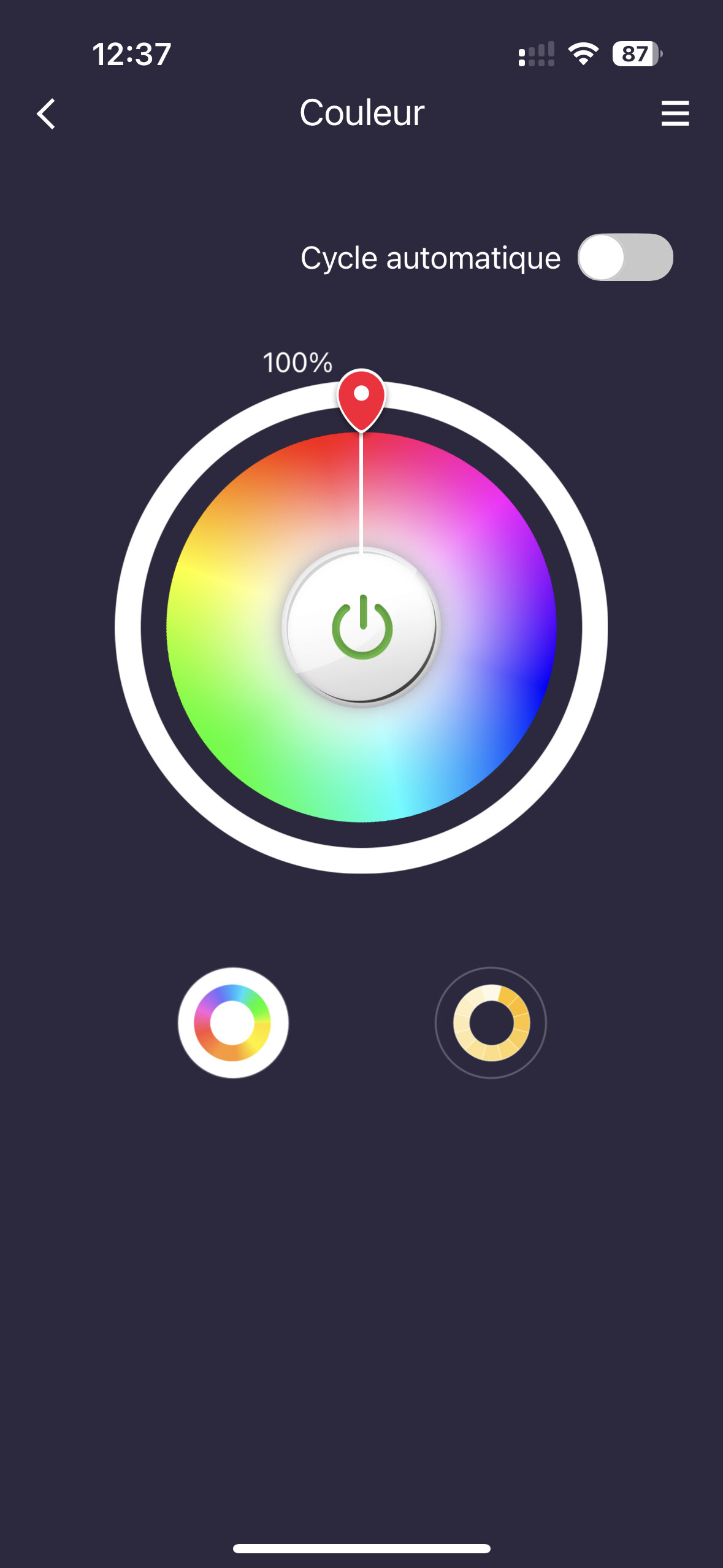Tap the green power button
The width and height of the screenshot is (723, 1568).
(x=361, y=627)
